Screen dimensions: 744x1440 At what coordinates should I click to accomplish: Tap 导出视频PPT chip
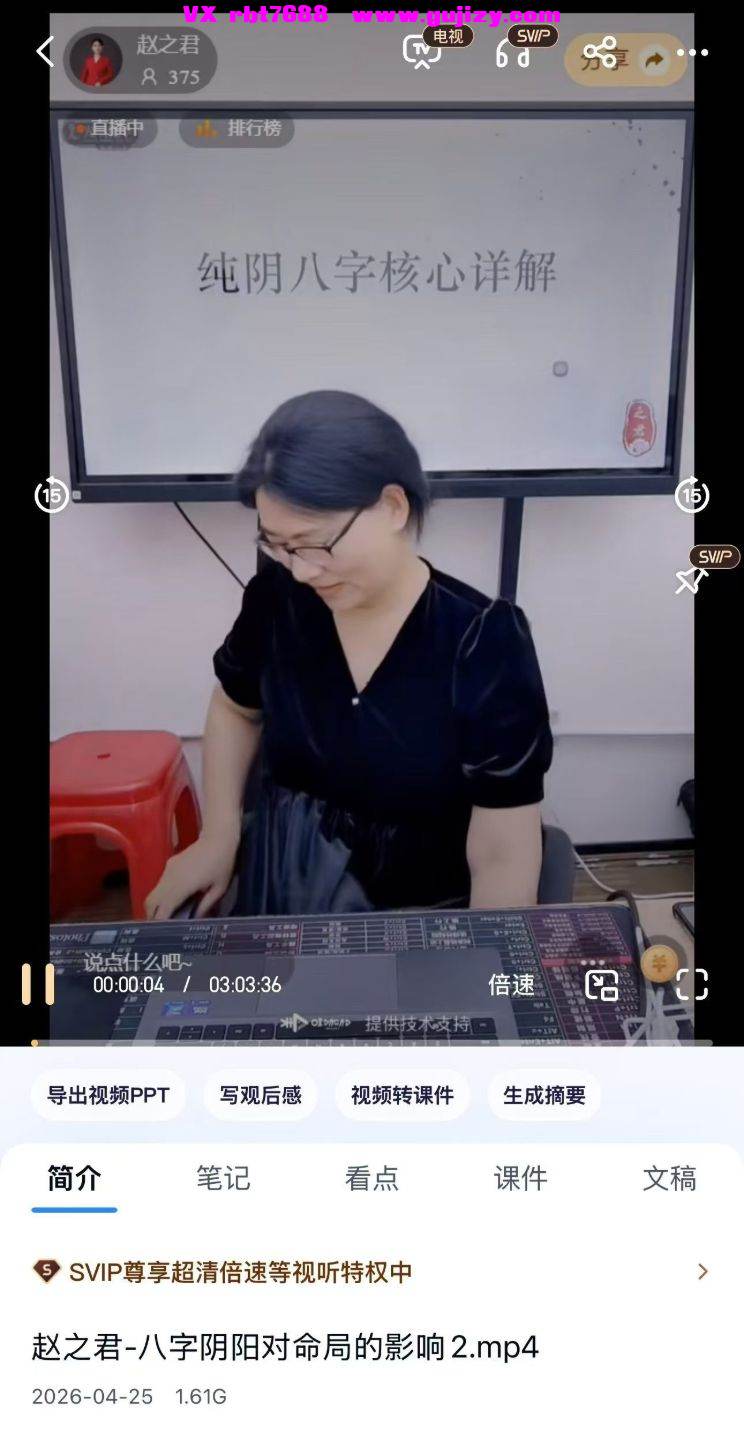click(x=108, y=1095)
